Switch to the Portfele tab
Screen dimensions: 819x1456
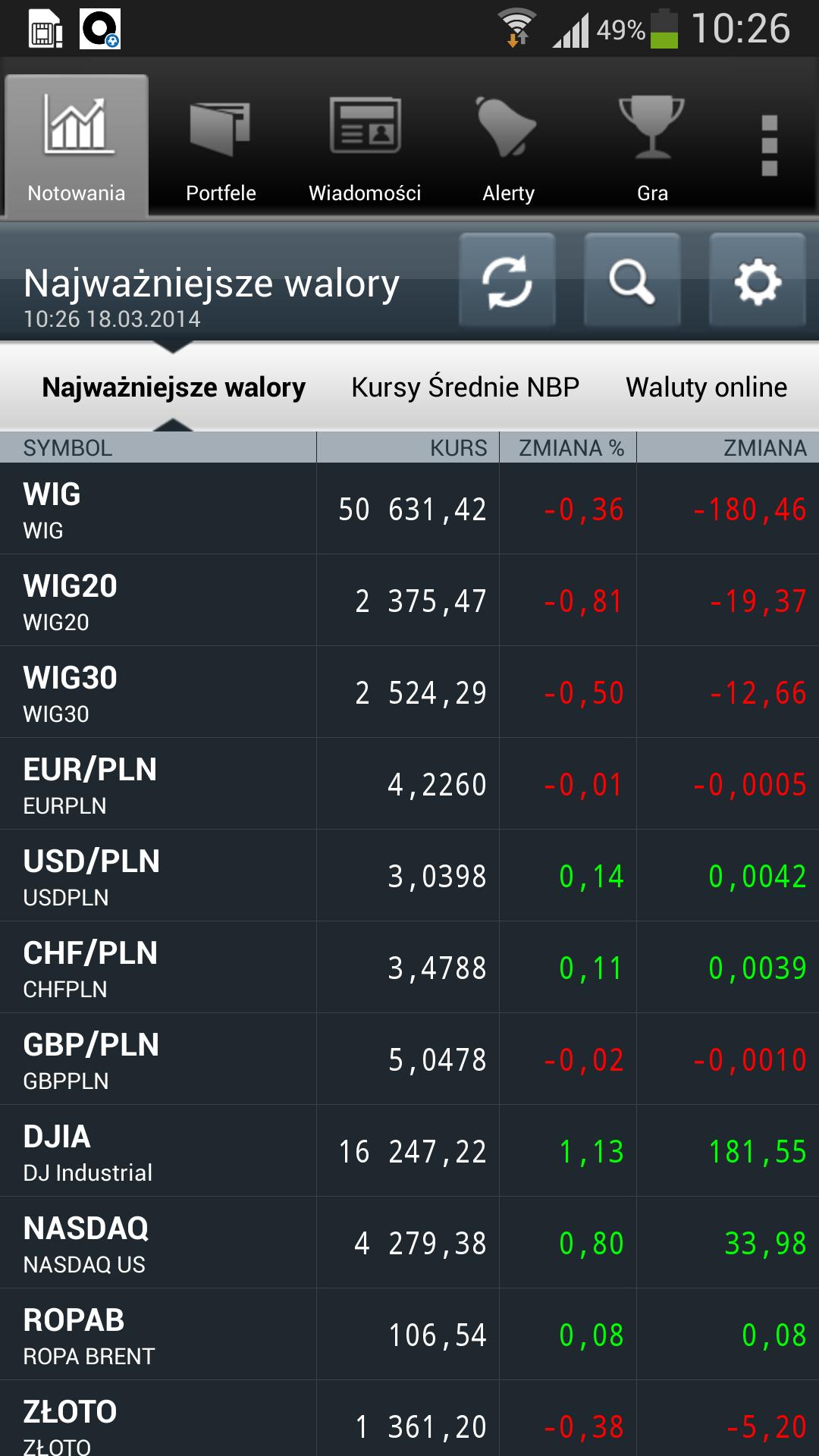coord(221,146)
